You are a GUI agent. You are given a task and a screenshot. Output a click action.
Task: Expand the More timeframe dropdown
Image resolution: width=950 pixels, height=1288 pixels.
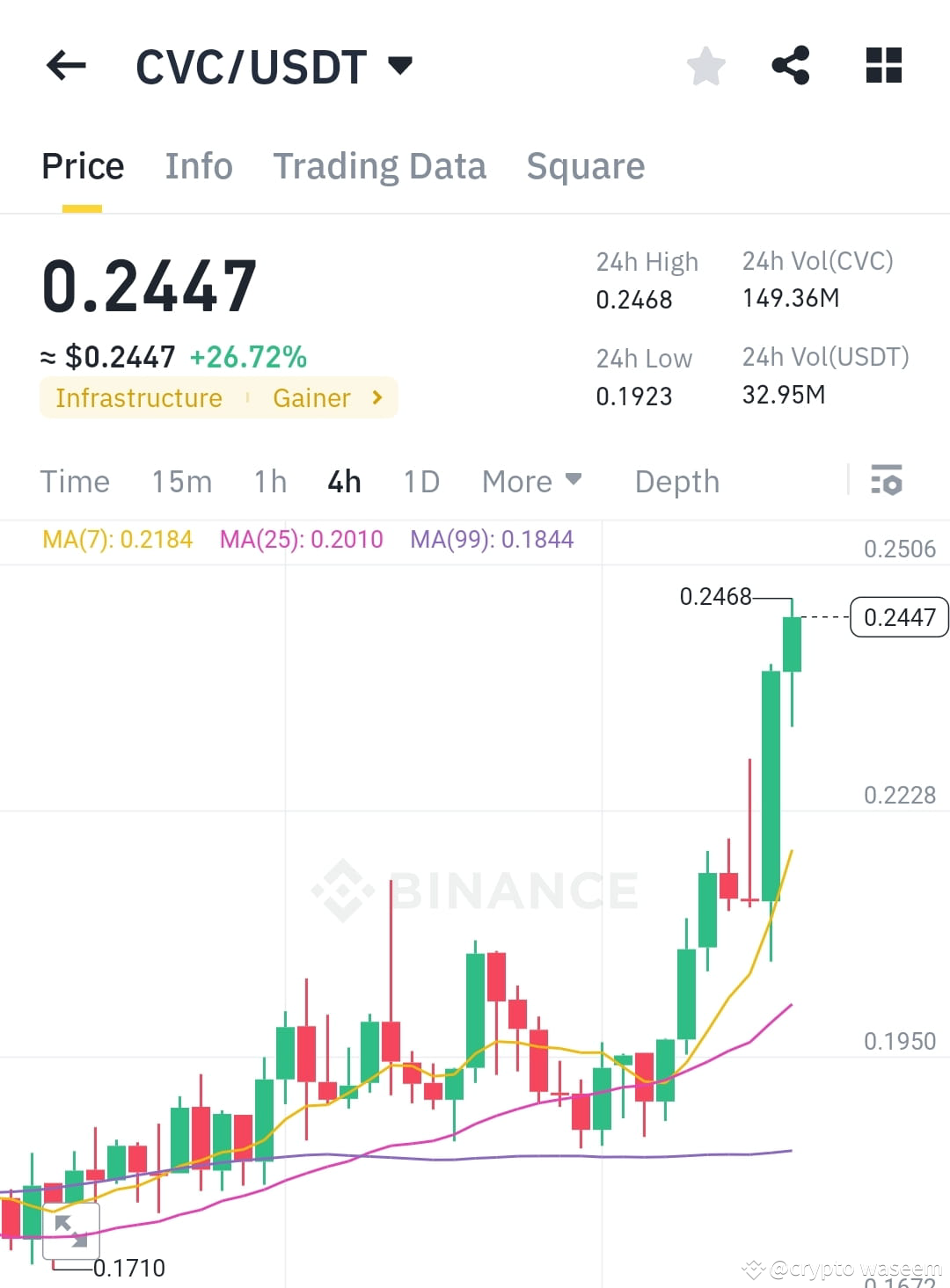(x=530, y=481)
